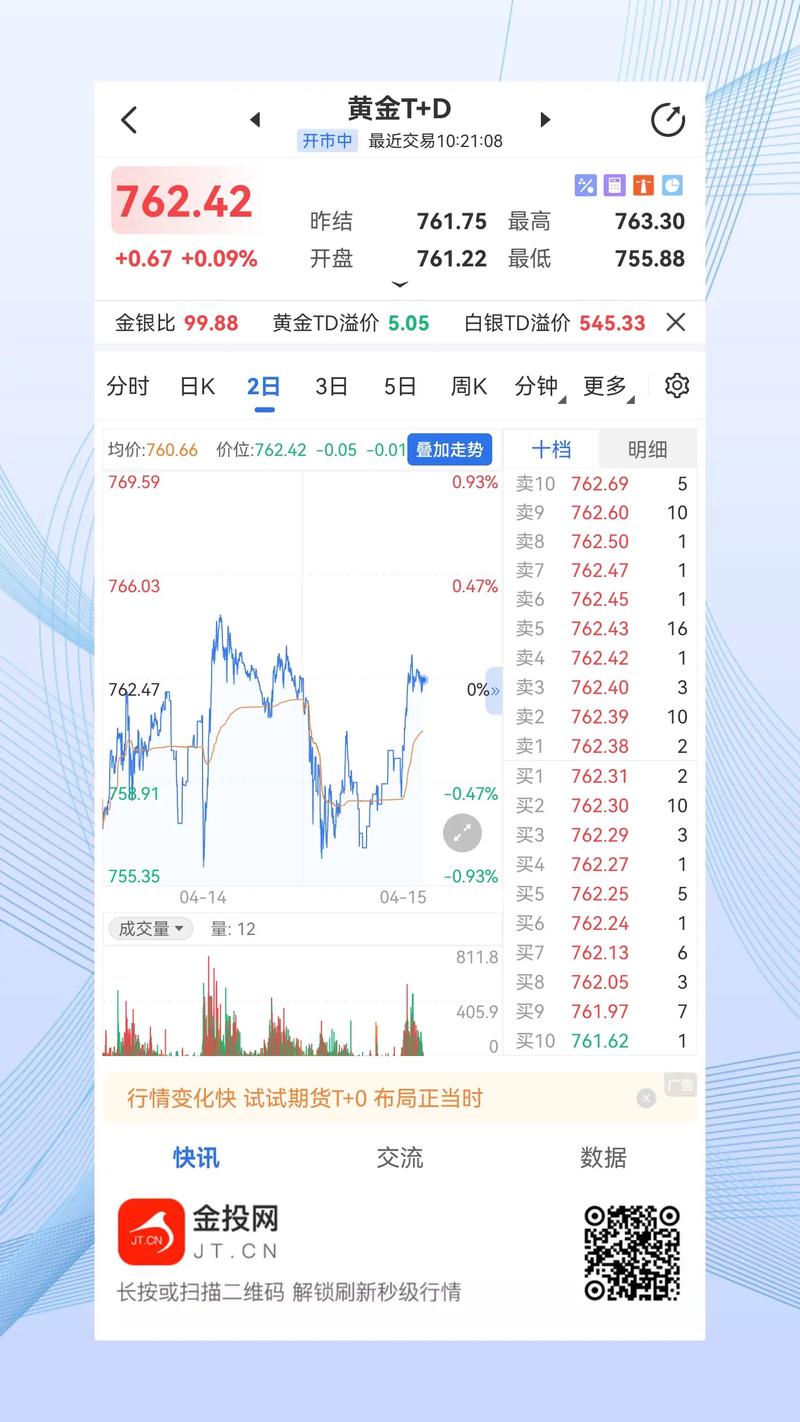Switch to the 明细 order detail tab
Screen dimensions: 800x1422
(647, 450)
